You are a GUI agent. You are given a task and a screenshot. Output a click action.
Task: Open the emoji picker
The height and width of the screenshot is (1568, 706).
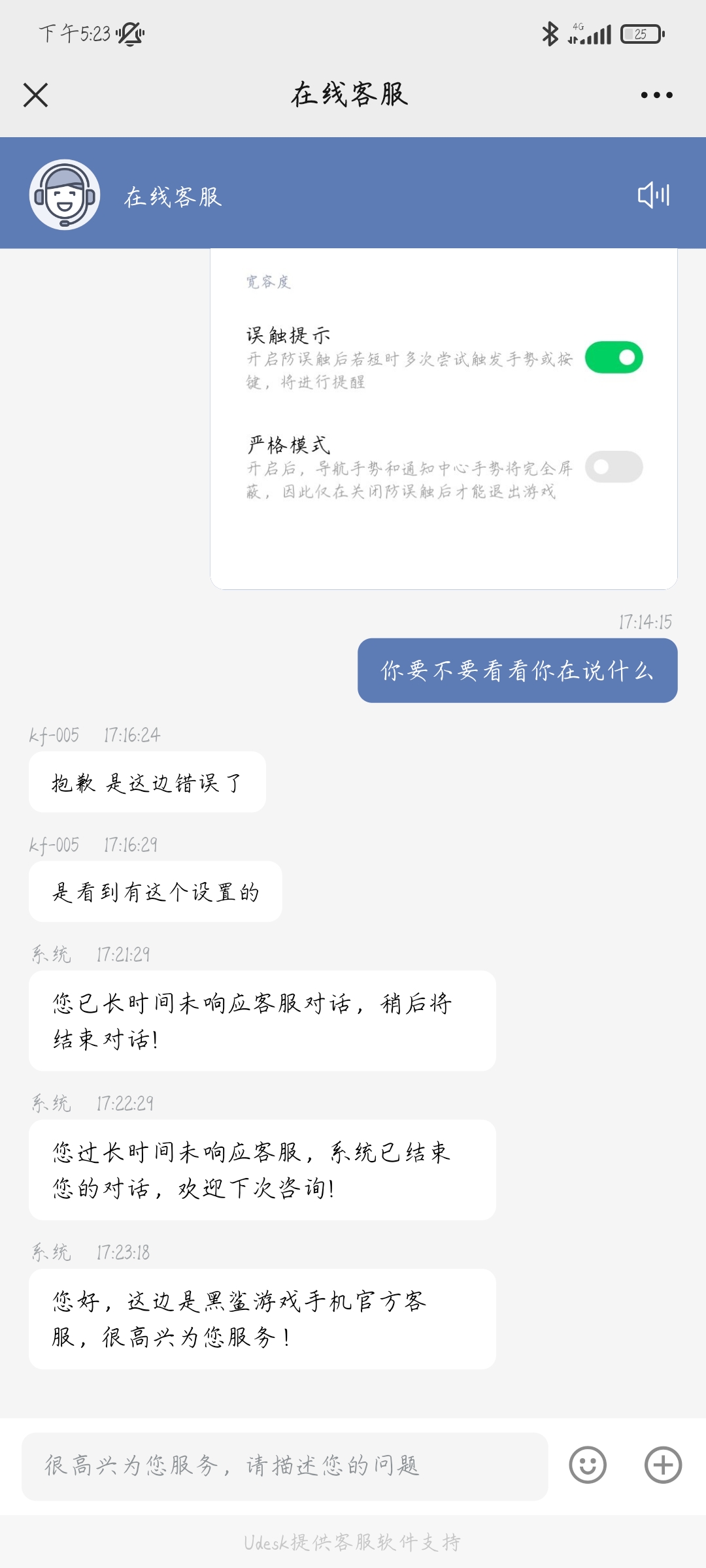point(588,1465)
